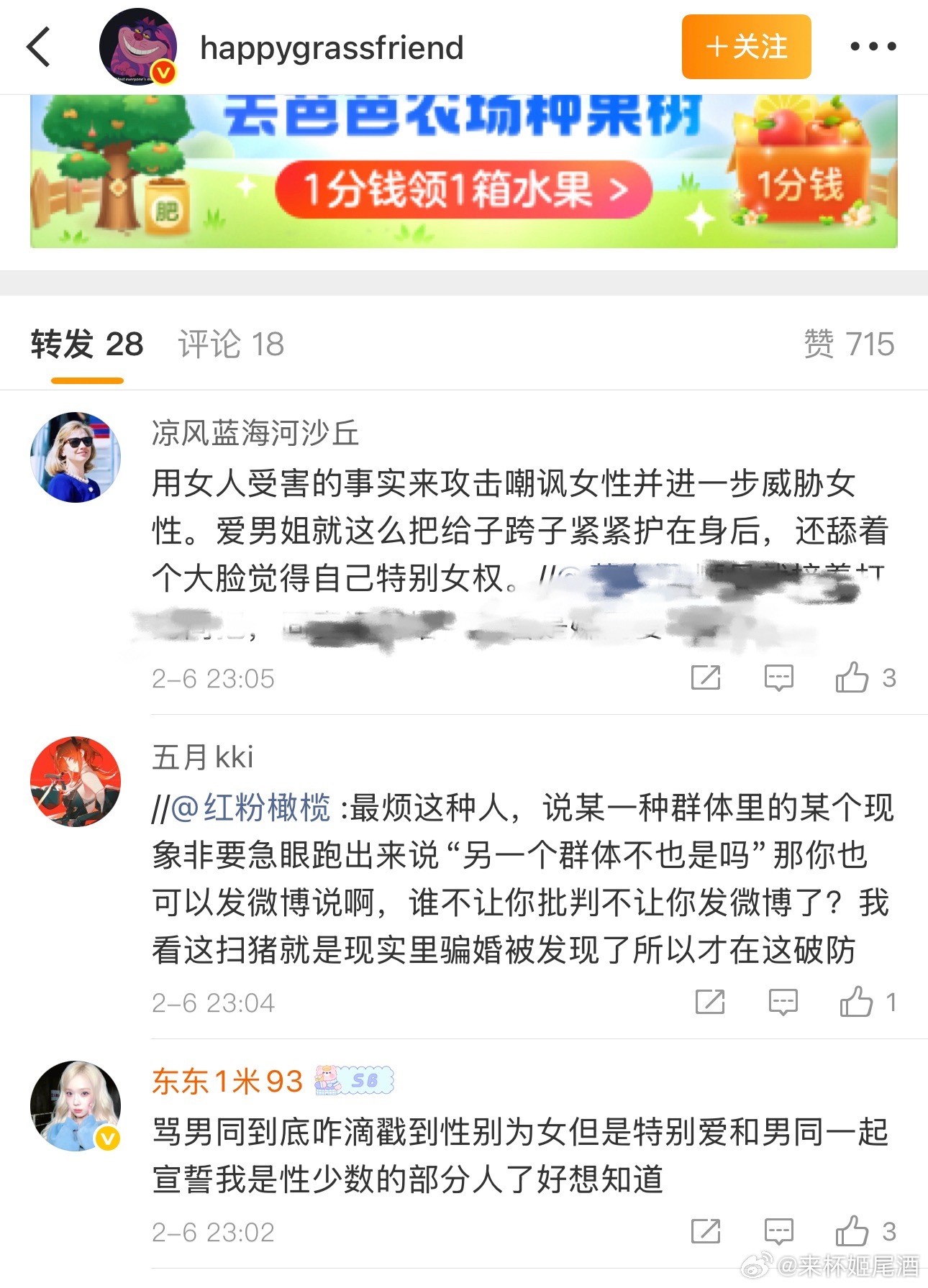Like 五月kki's post
Screen dimensions: 928x1288
(x=856, y=1002)
